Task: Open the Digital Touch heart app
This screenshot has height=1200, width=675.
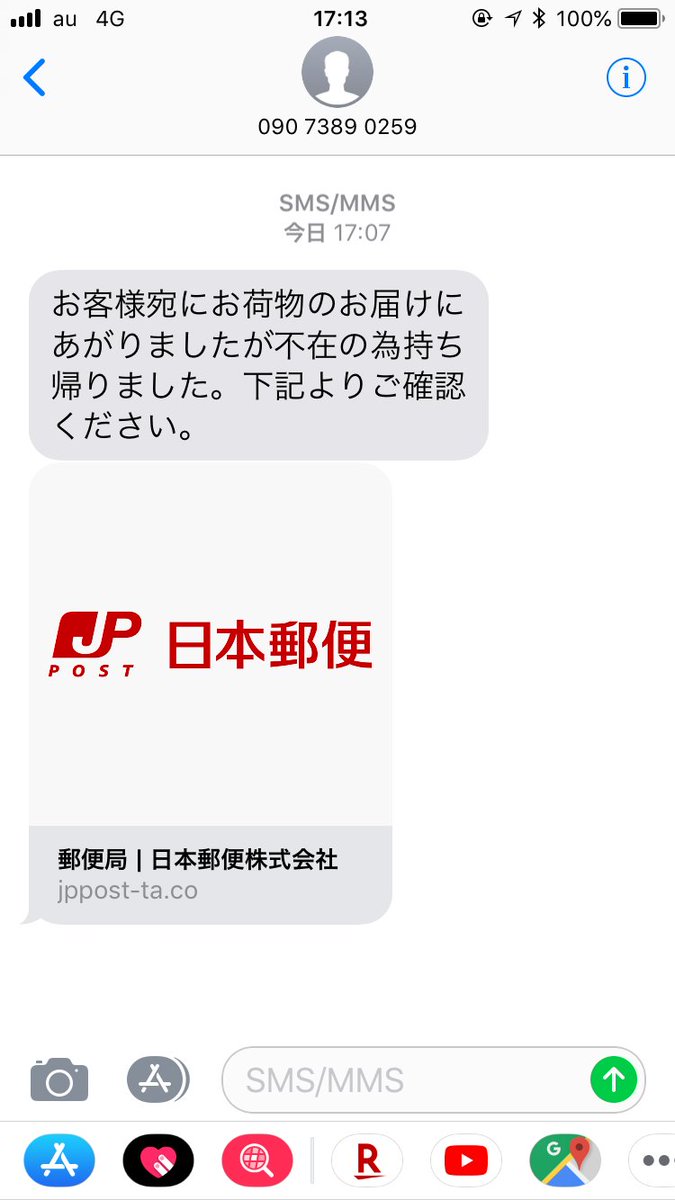Action: [158, 1161]
